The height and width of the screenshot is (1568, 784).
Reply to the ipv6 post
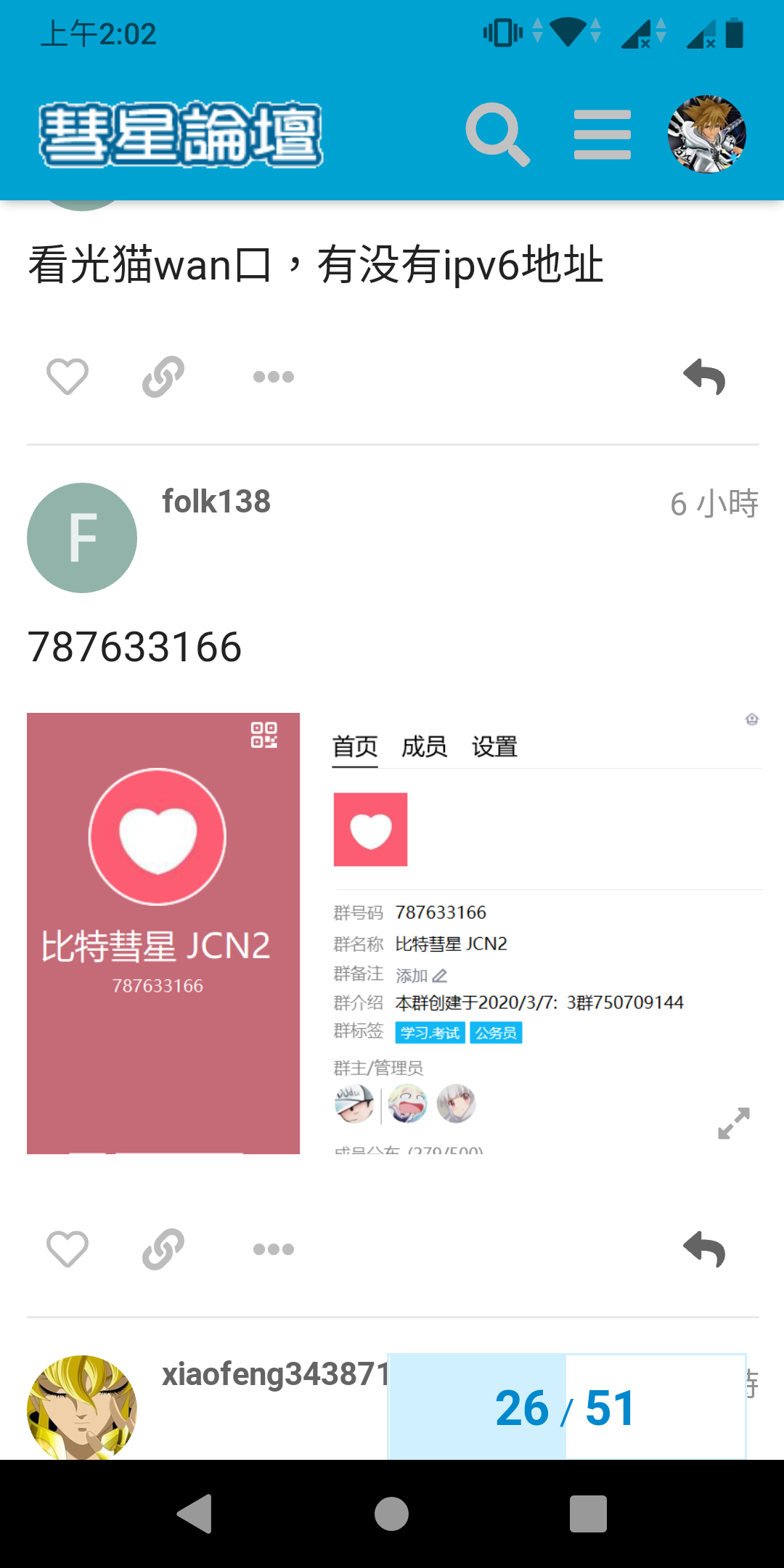tap(704, 377)
